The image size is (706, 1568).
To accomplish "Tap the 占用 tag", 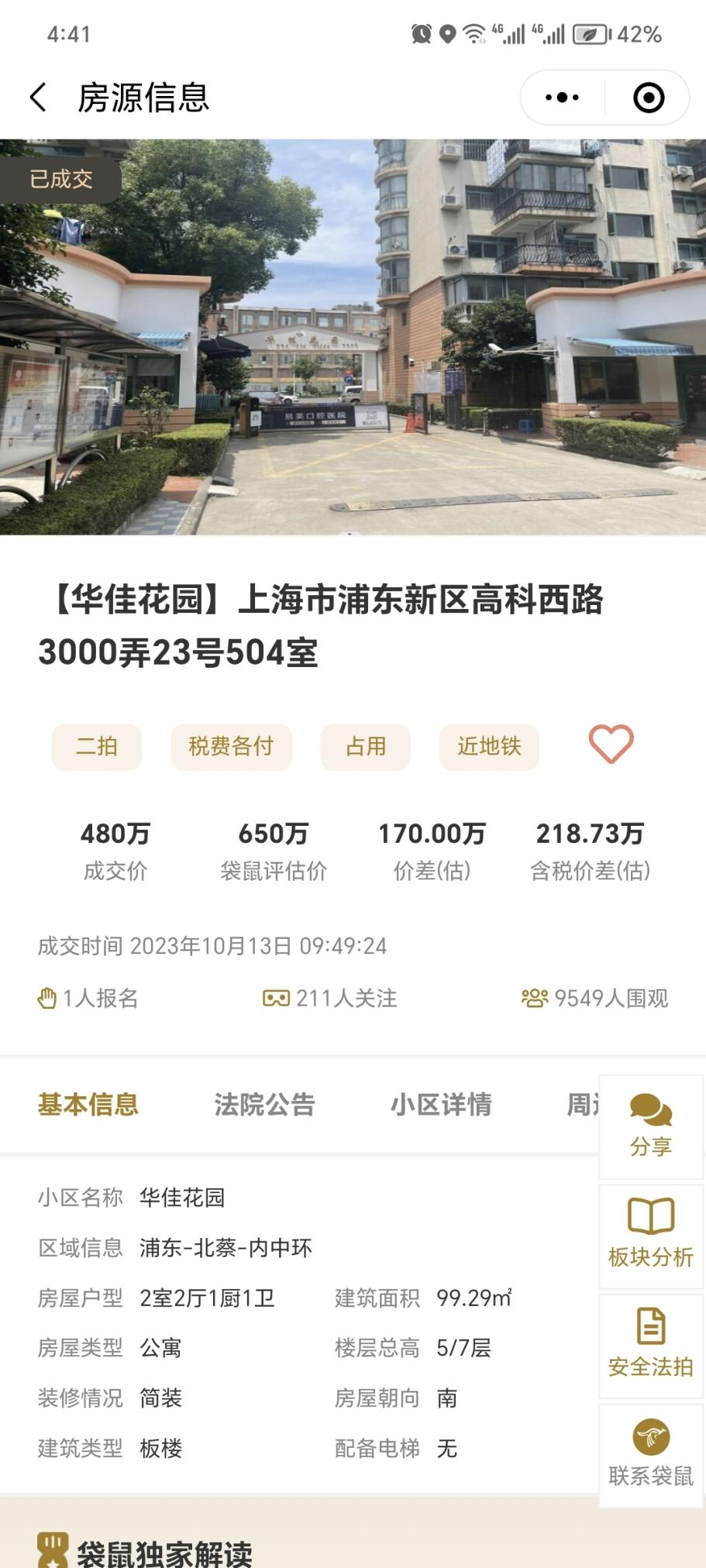I will tap(365, 746).
